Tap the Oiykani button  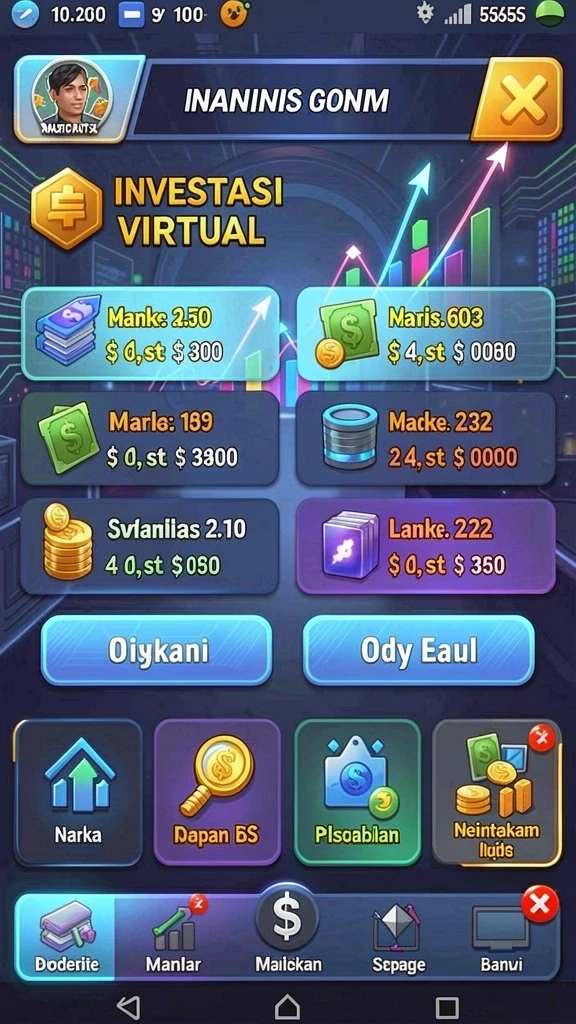coord(157,650)
